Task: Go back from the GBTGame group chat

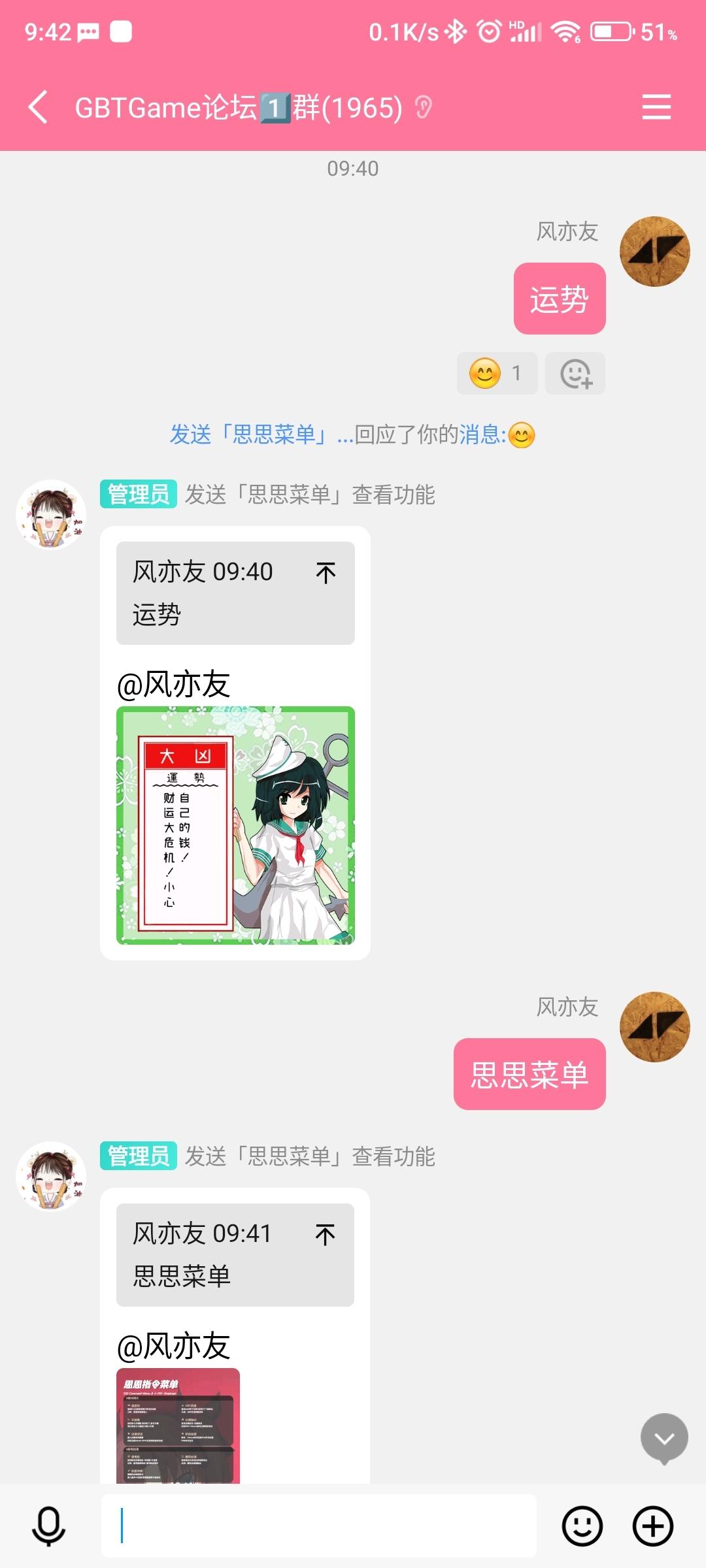Action: (38, 107)
